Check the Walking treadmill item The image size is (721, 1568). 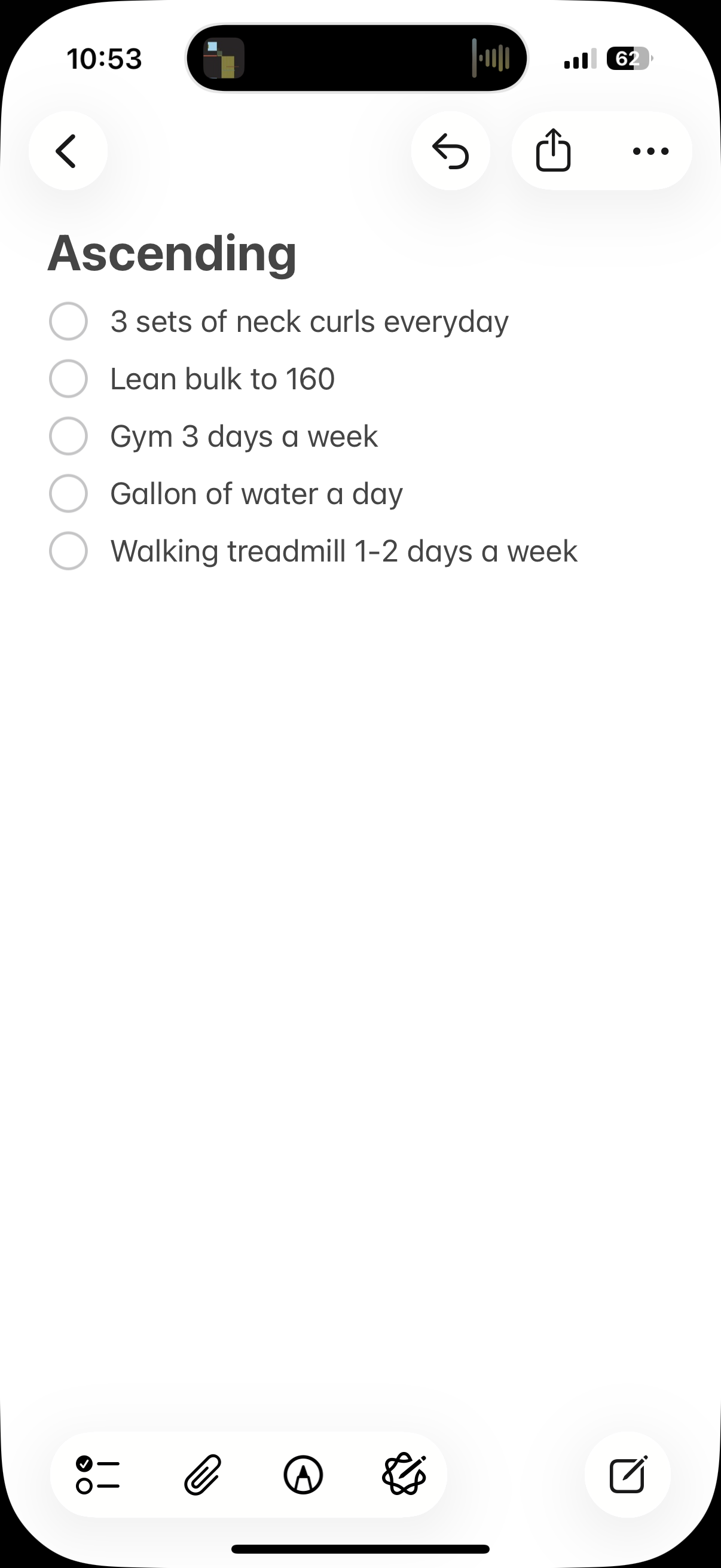68,551
